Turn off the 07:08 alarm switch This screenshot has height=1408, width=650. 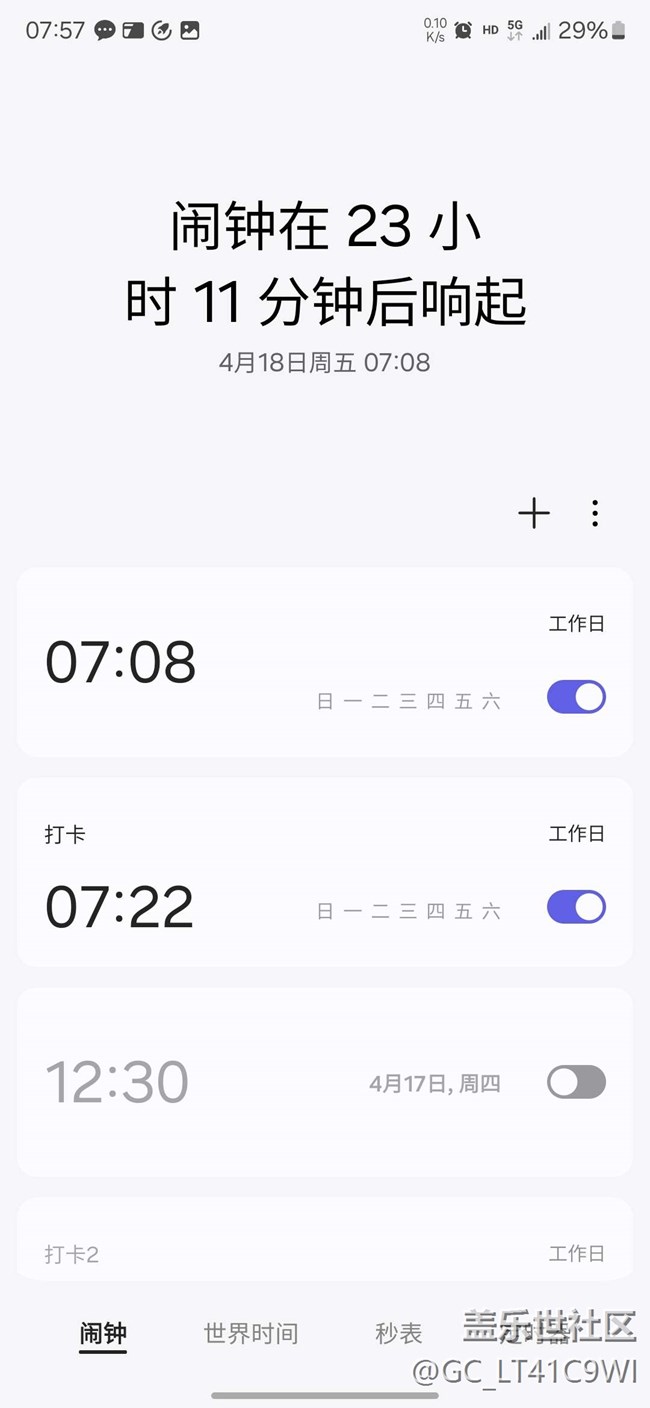(x=576, y=697)
